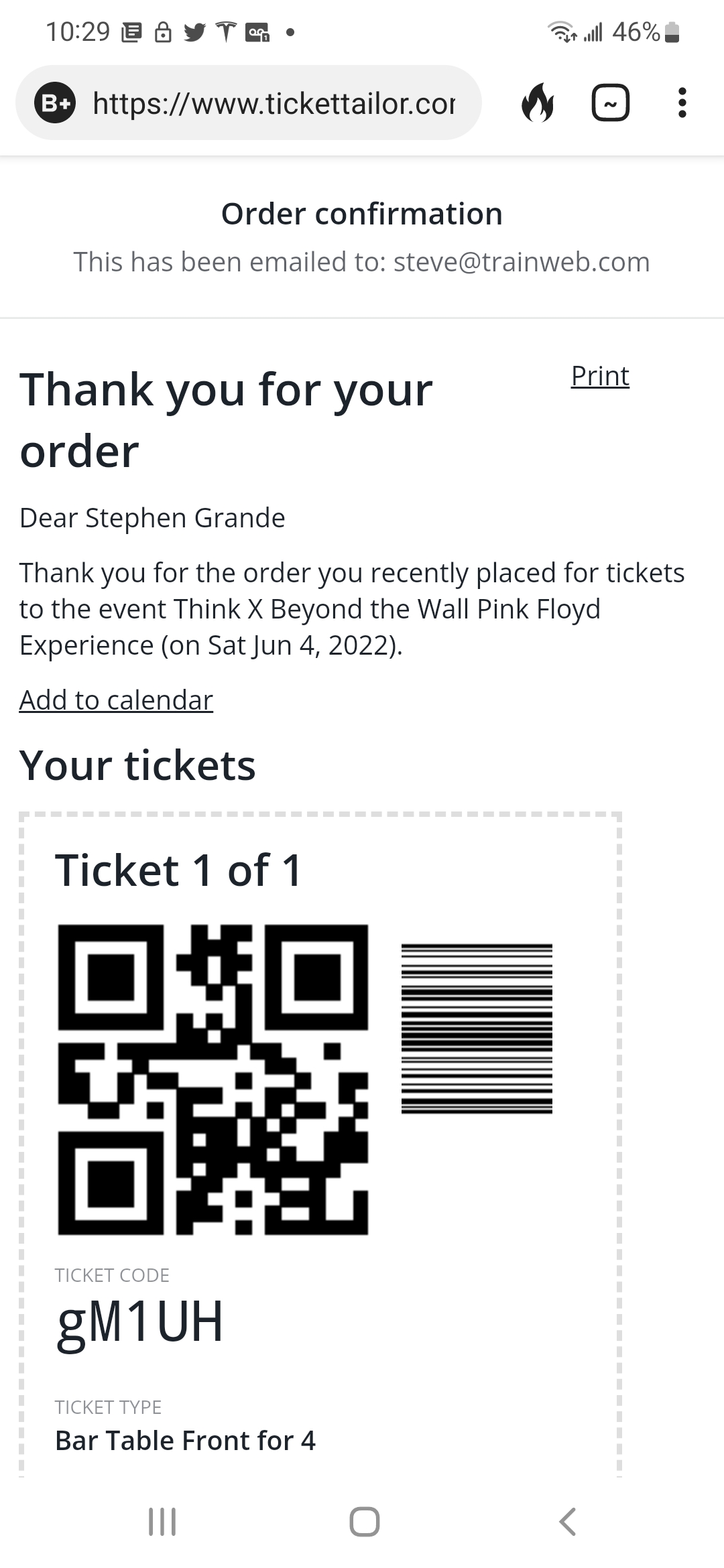Image resolution: width=724 pixels, height=1568 pixels.
Task: Tap the Print link
Action: pyautogui.click(x=600, y=376)
